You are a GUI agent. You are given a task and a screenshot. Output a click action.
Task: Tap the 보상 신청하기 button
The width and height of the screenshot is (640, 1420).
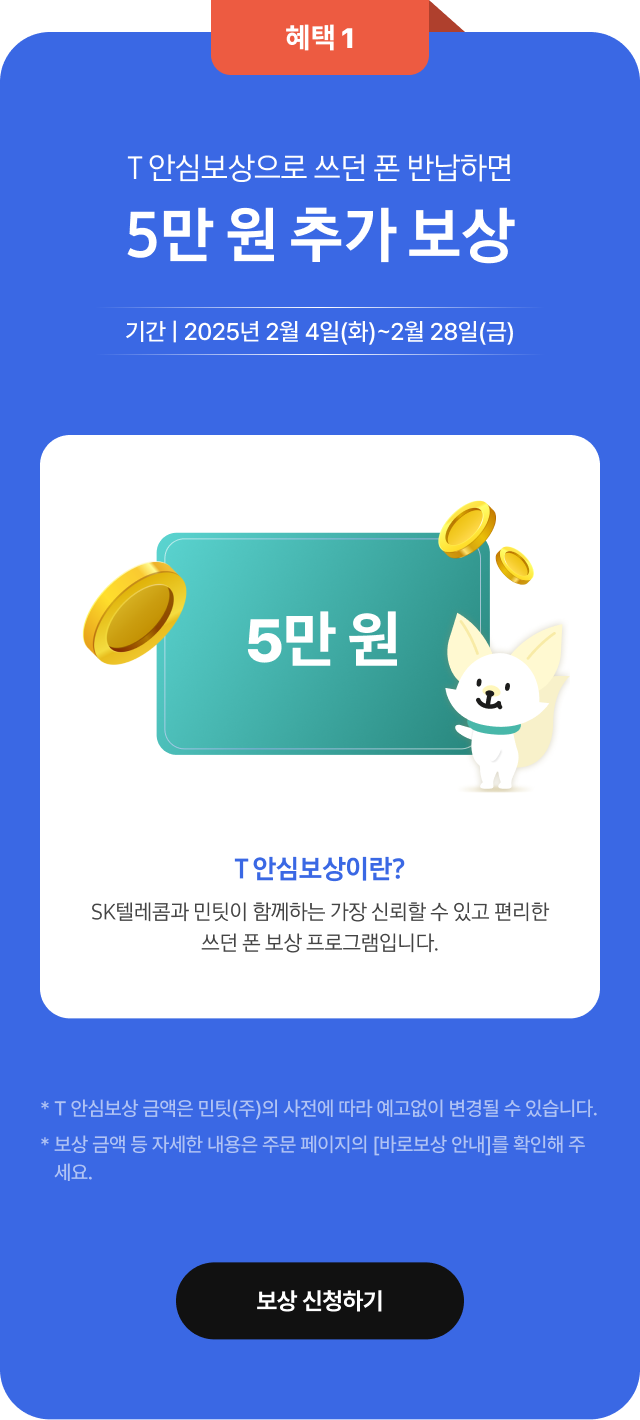[320, 1300]
